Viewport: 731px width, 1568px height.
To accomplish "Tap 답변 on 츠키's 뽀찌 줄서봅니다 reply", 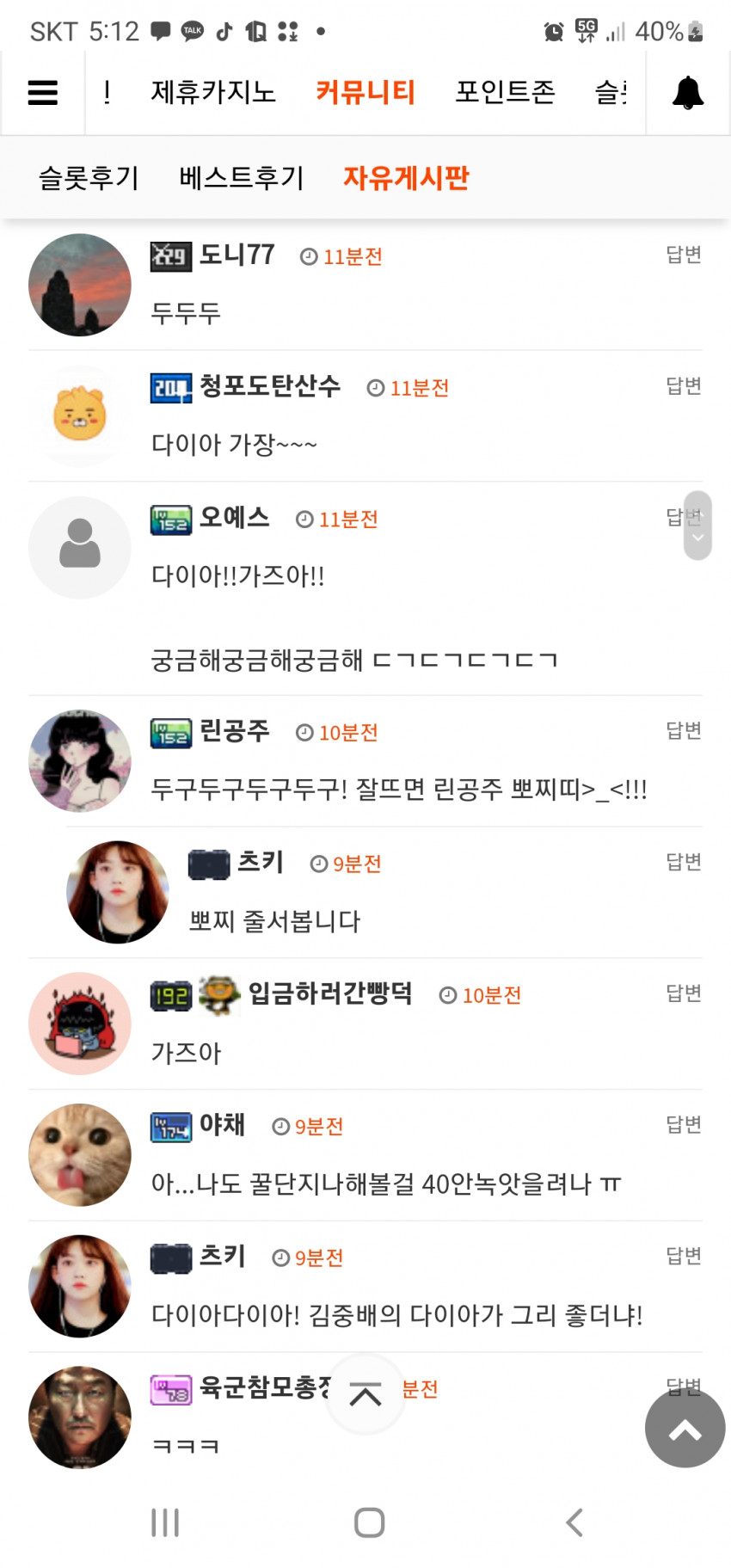I will [684, 862].
